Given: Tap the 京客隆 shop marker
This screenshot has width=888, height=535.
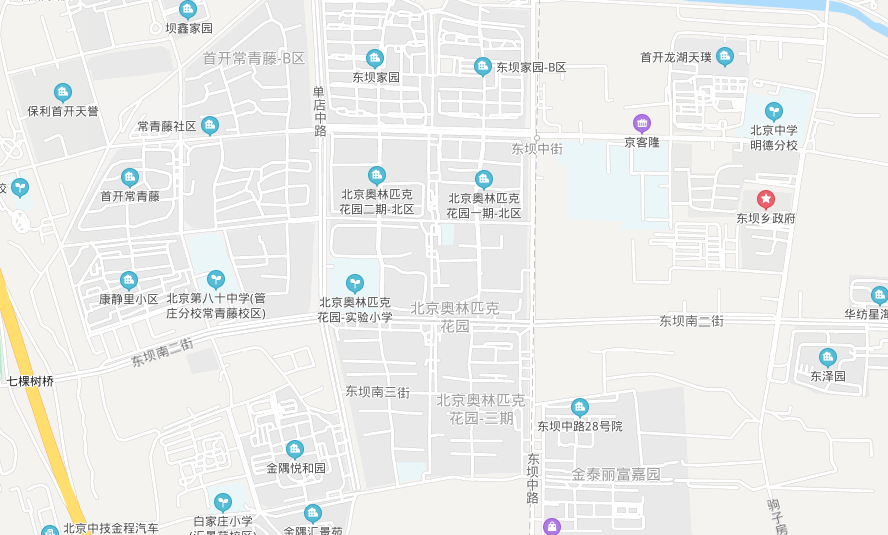Looking at the screenshot, I should [642, 123].
